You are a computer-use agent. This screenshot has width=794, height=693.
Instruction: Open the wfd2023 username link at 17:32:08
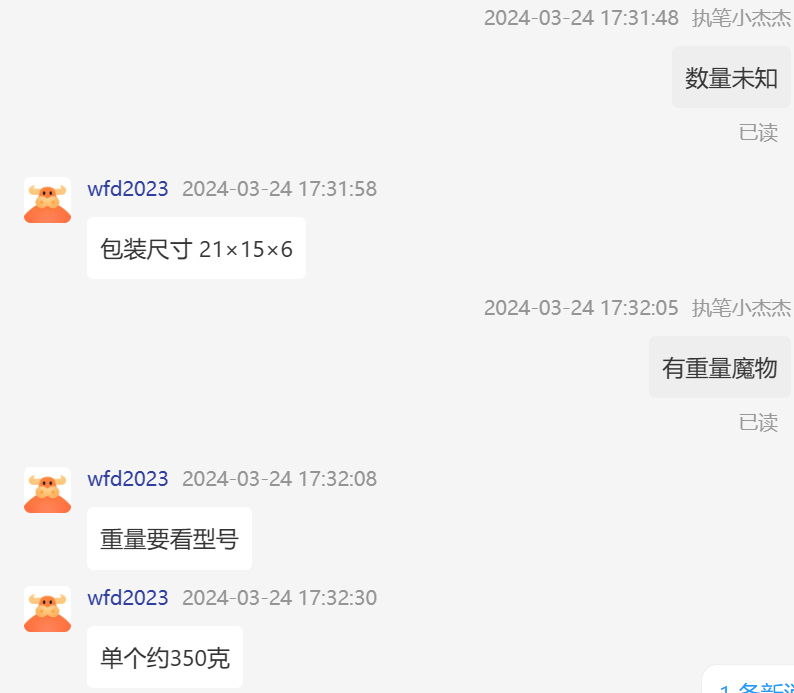127,479
